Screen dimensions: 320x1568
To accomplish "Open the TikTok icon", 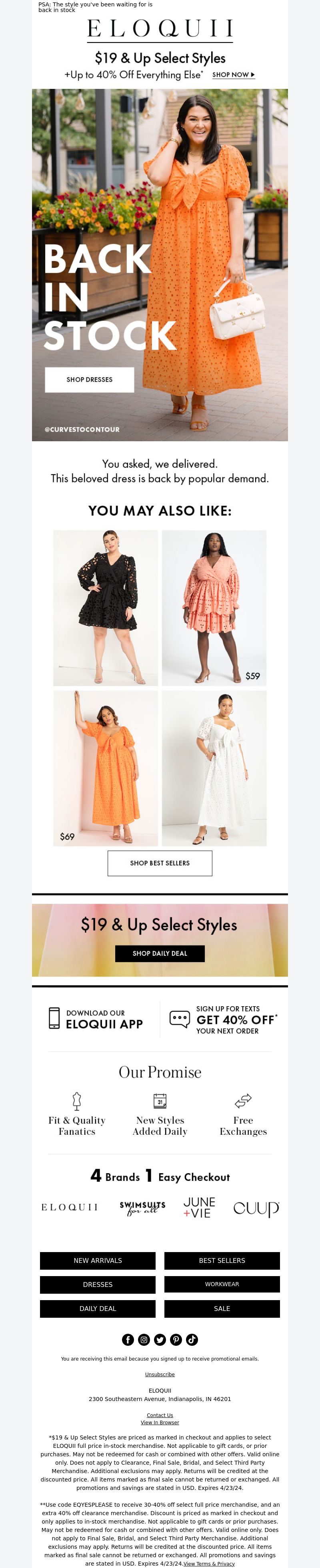I will [x=192, y=1339].
